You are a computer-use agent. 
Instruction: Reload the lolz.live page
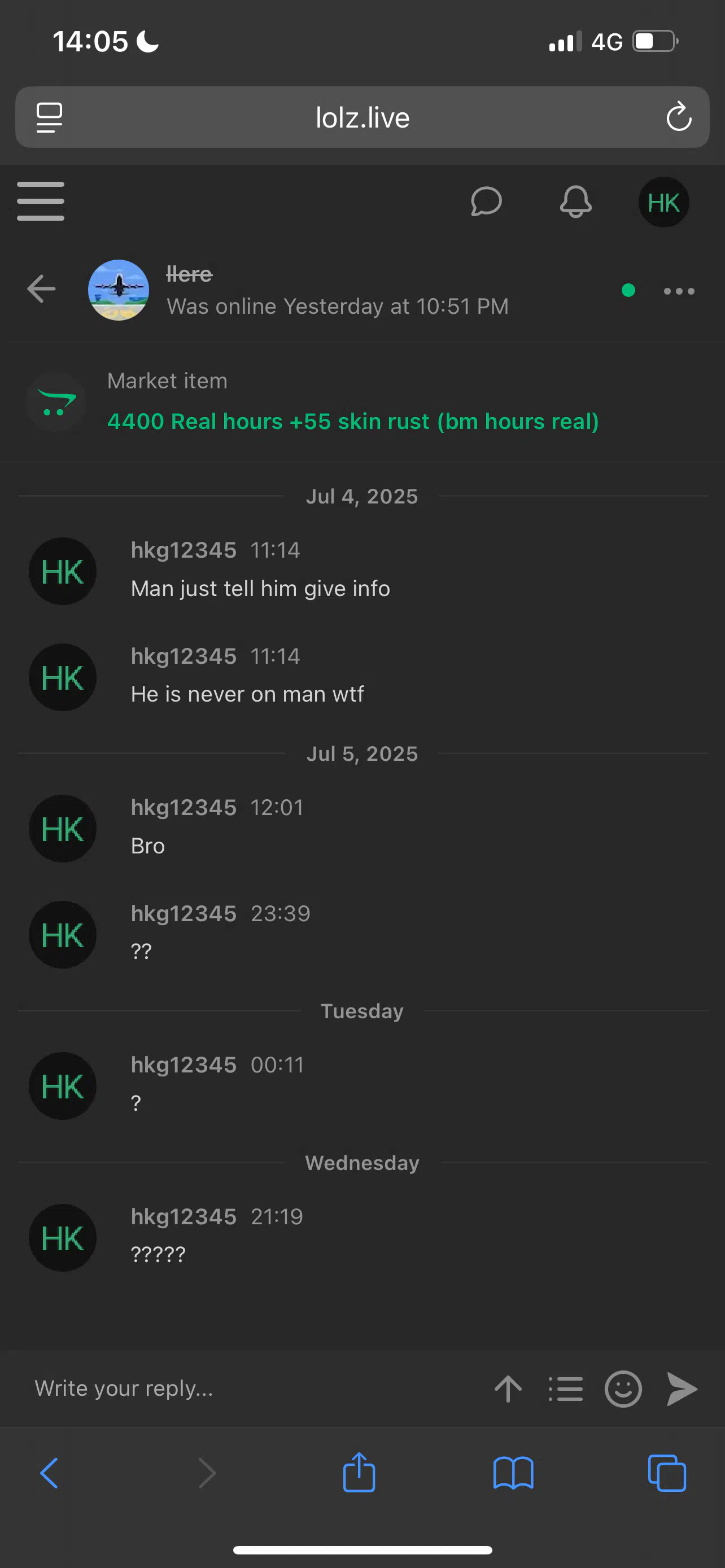click(x=679, y=117)
